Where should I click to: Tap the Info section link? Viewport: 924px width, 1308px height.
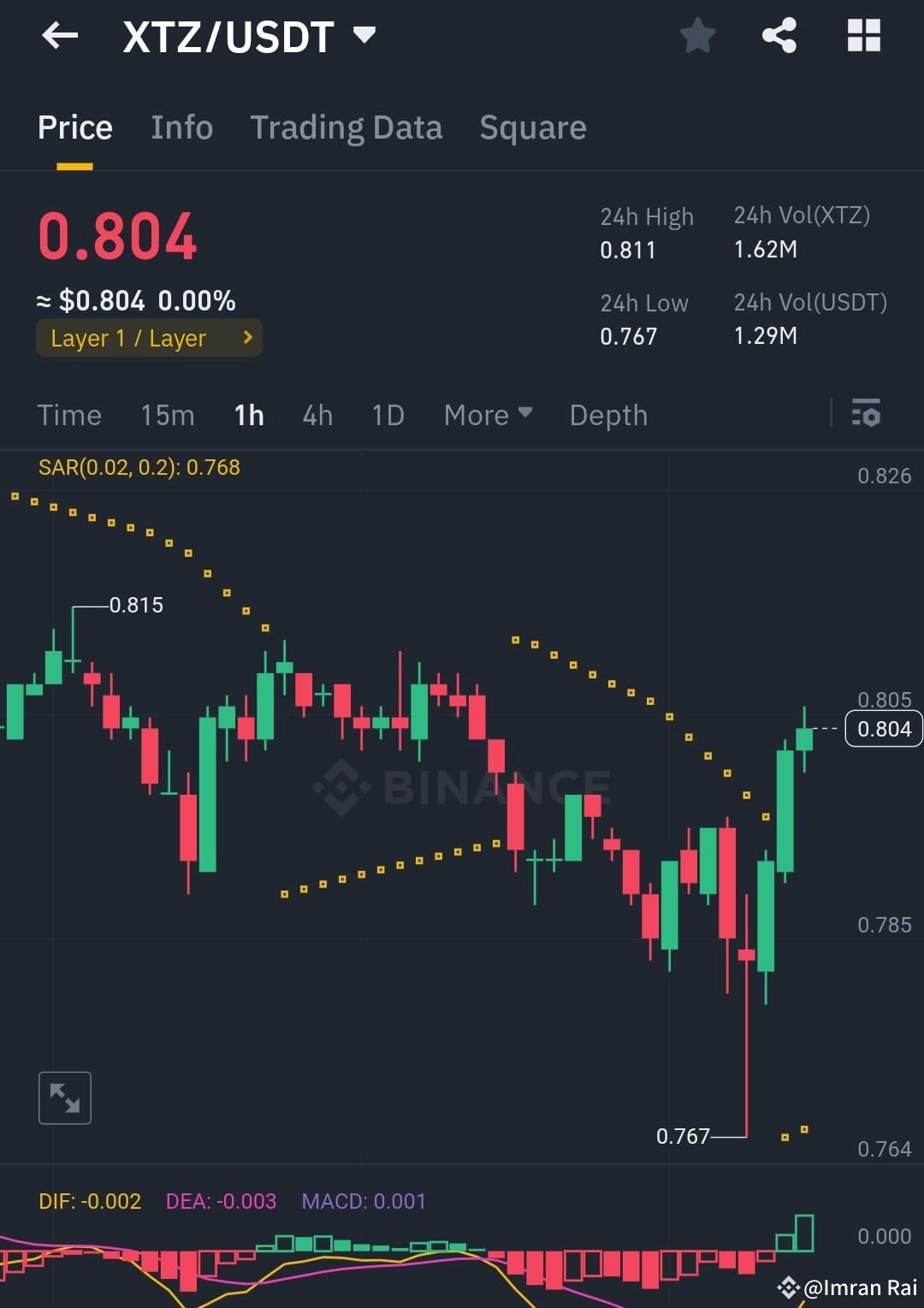pyautogui.click(x=181, y=127)
